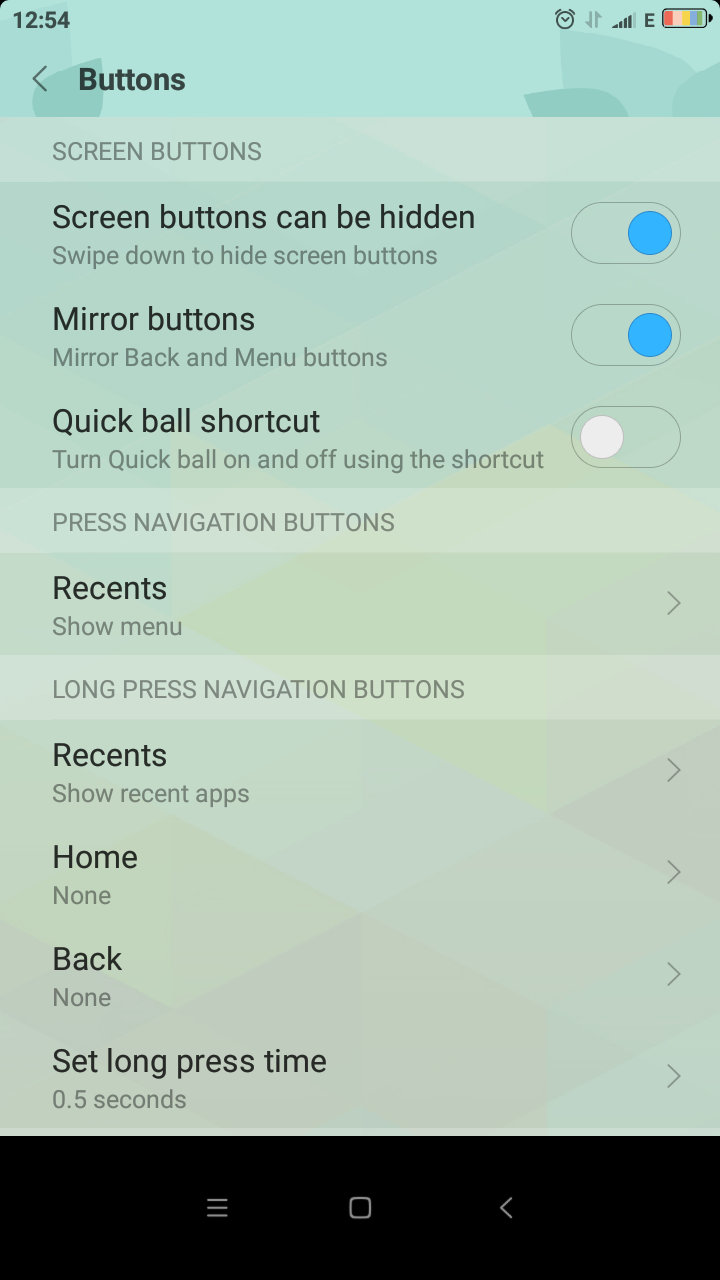The image size is (720, 1280).
Task: Choose a long press action for Home
Action: [360, 873]
